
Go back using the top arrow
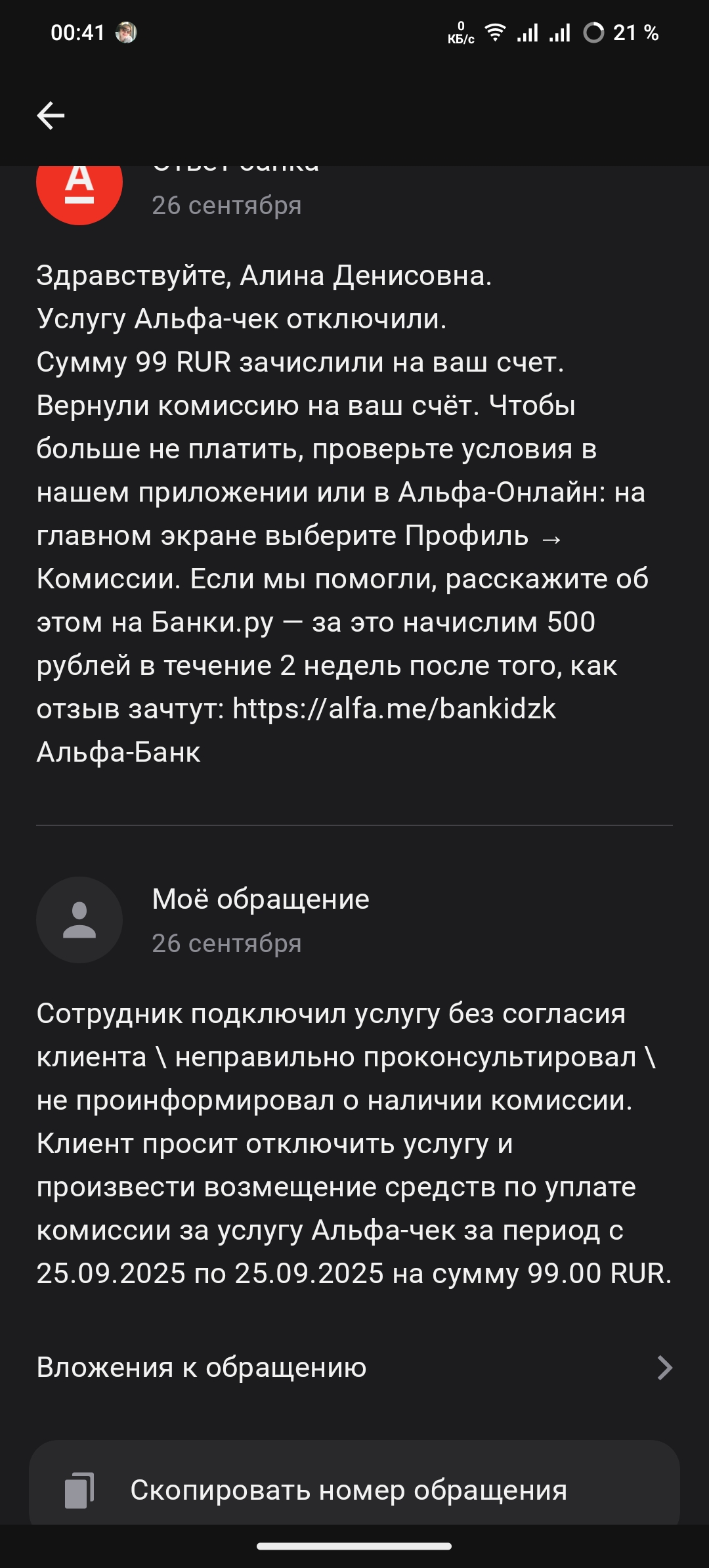pos(51,116)
